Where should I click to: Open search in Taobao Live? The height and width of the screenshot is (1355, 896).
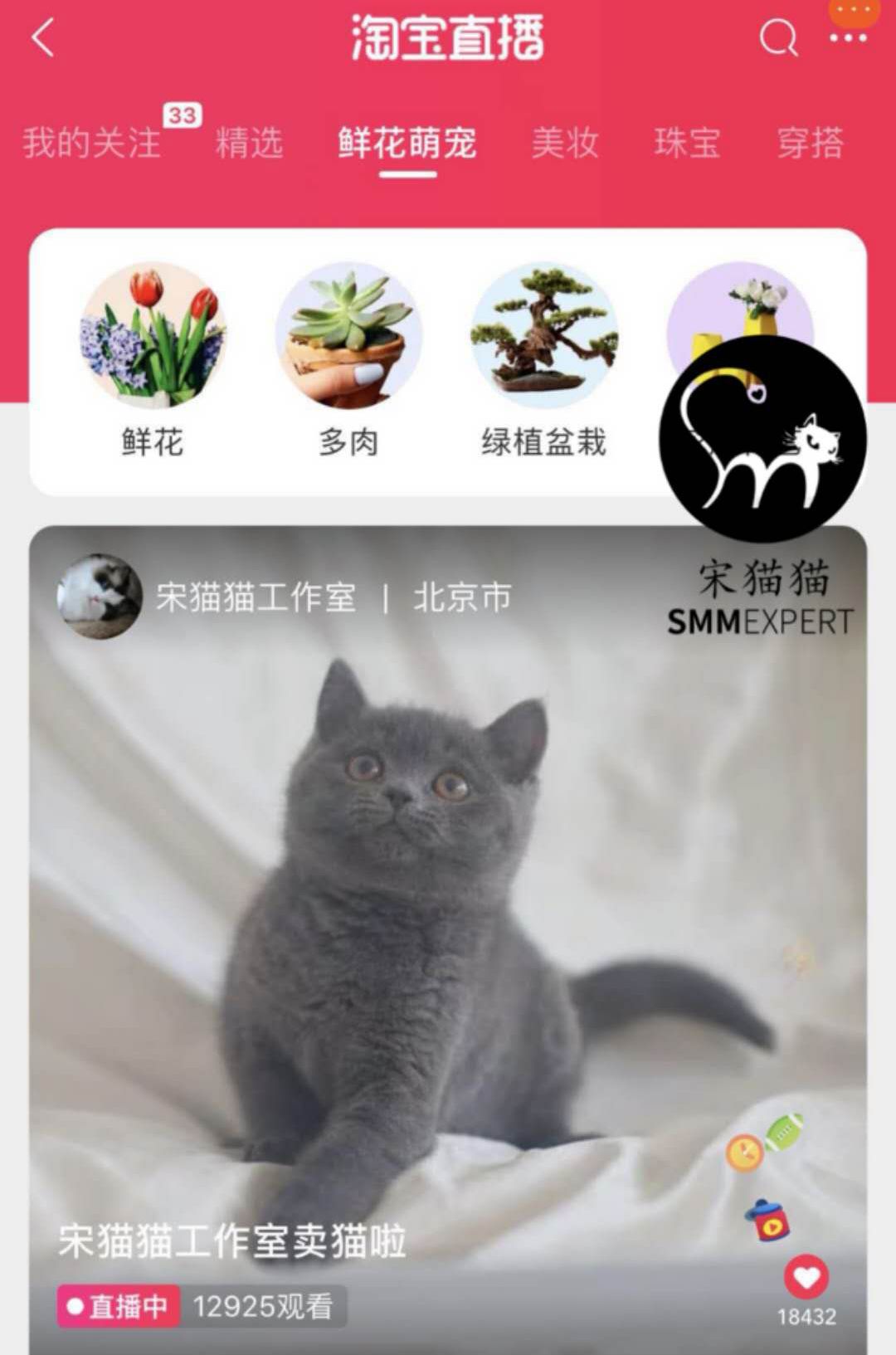tap(777, 38)
